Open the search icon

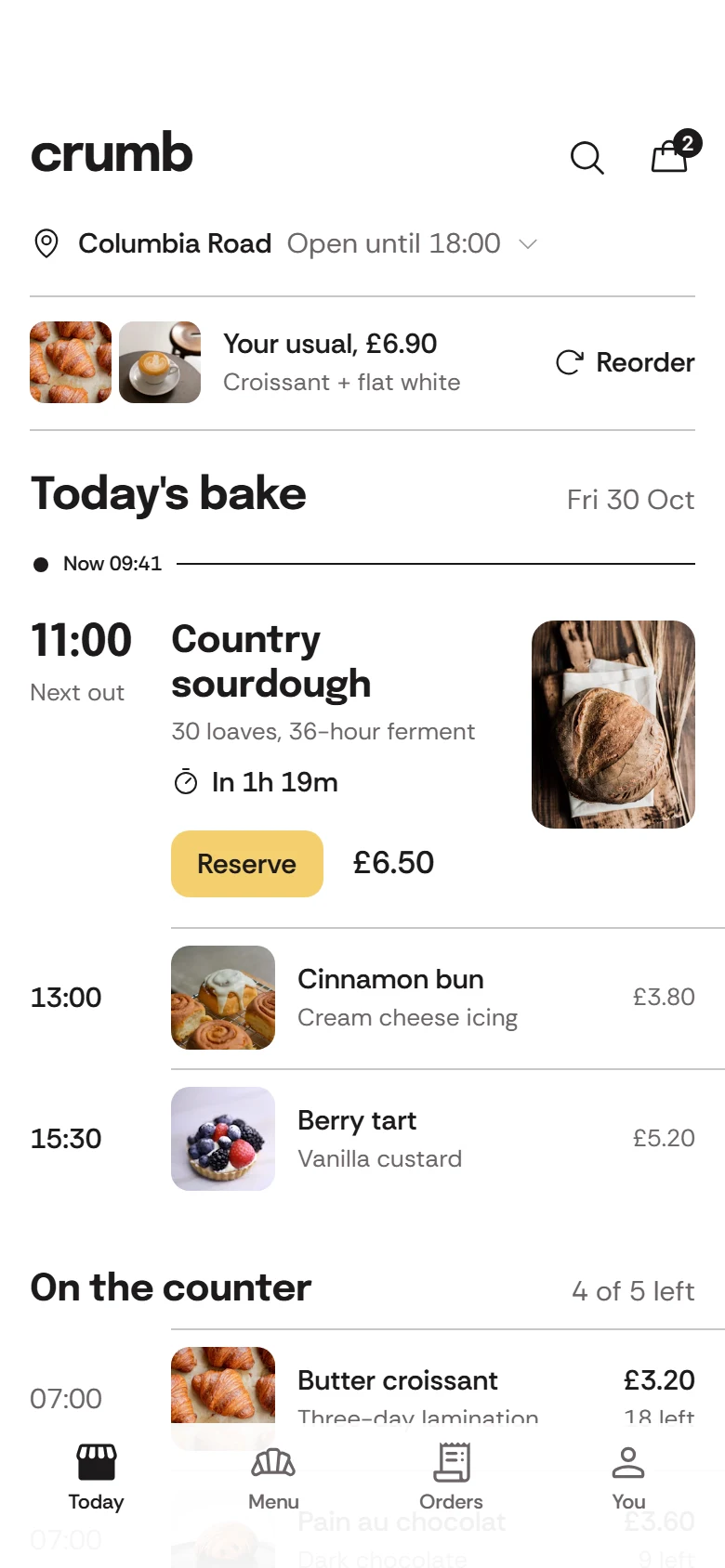[x=587, y=158]
